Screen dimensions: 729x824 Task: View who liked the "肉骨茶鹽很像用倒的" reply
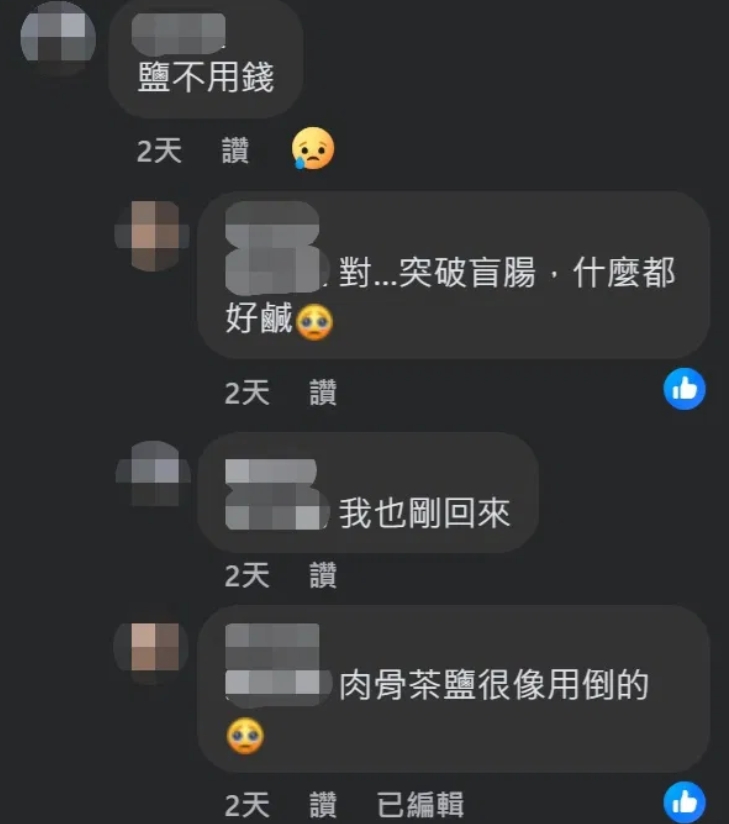(x=685, y=802)
